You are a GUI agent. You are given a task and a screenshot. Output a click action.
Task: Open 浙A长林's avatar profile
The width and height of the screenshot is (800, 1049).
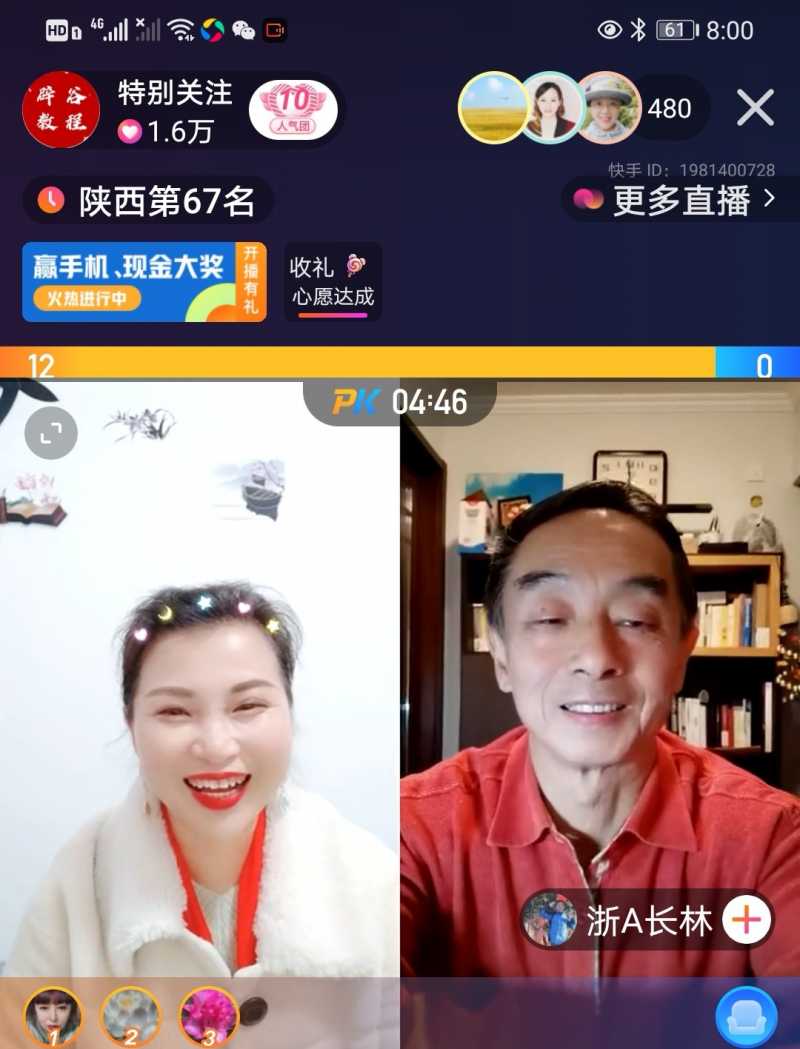point(550,921)
